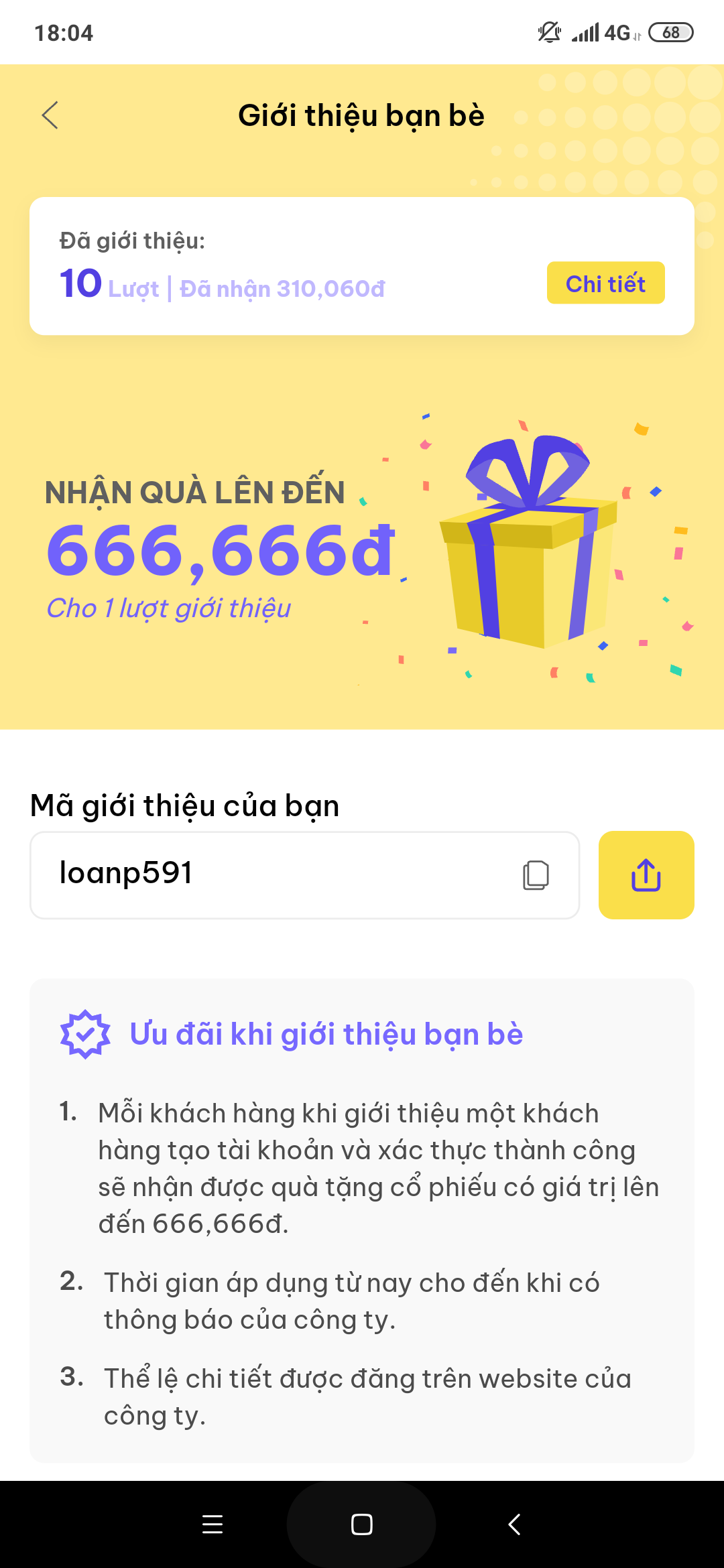This screenshot has width=724, height=1568.
Task: Copy referral code loanp591
Action: tap(536, 875)
